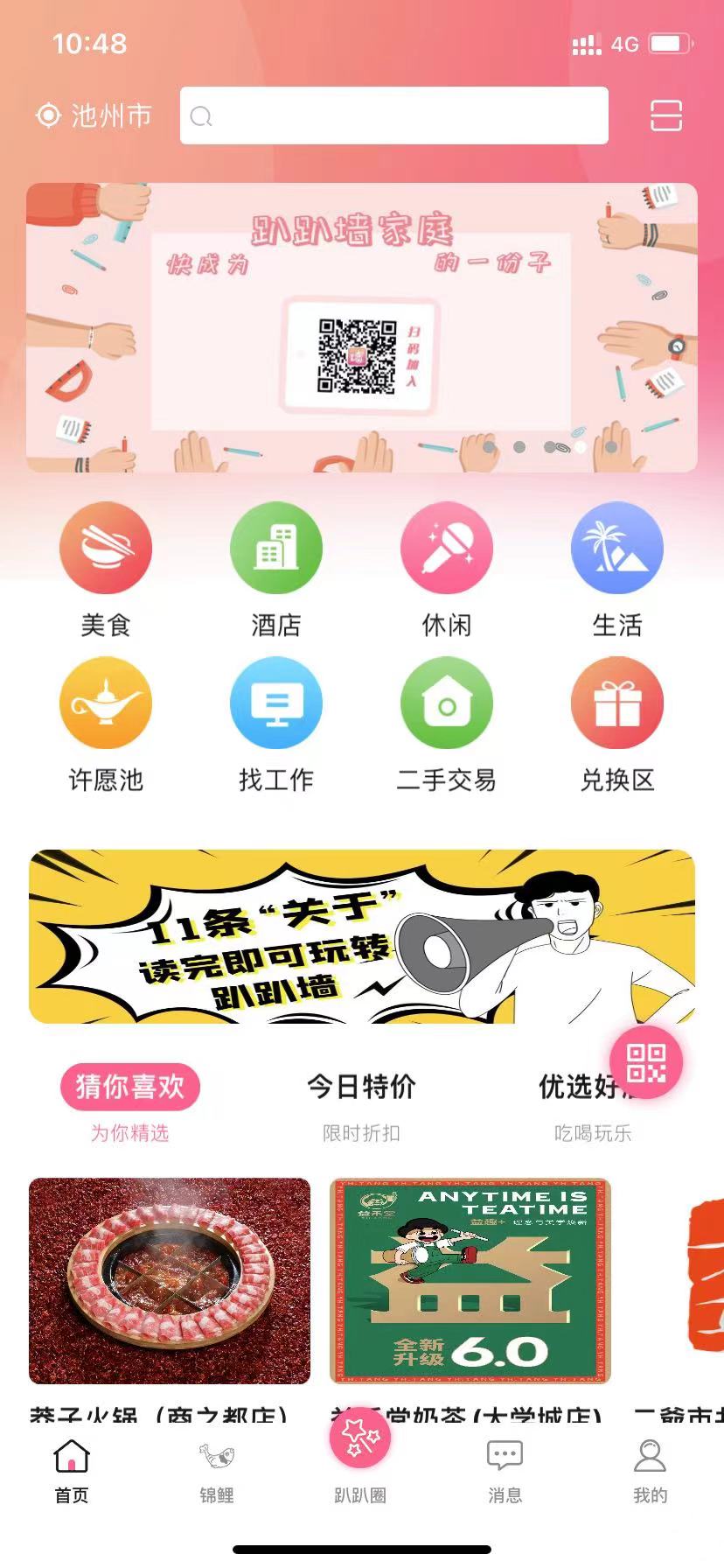The height and width of the screenshot is (1568, 724).
Task: Open the 趴趴墙家庭 banner
Action: (361, 327)
